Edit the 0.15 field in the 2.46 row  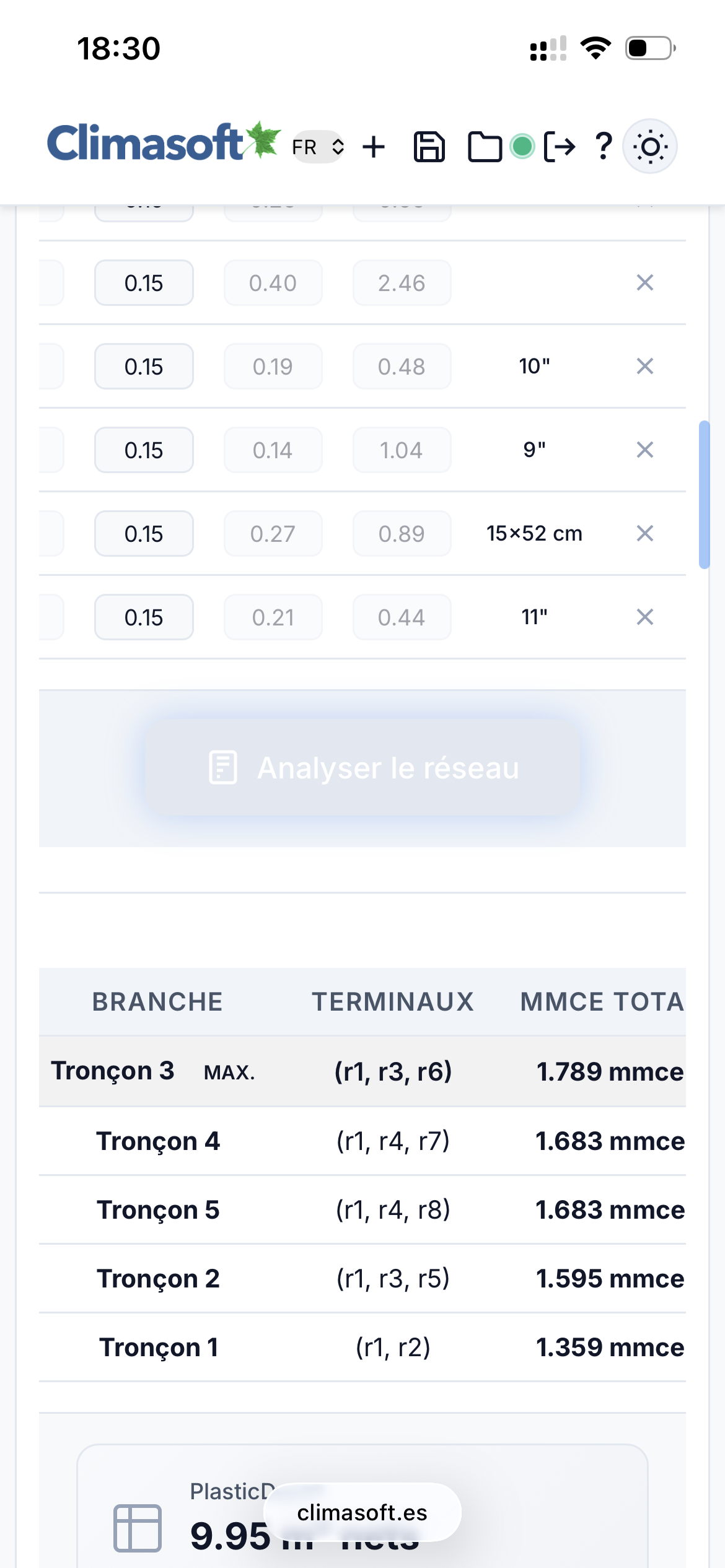[x=144, y=283]
